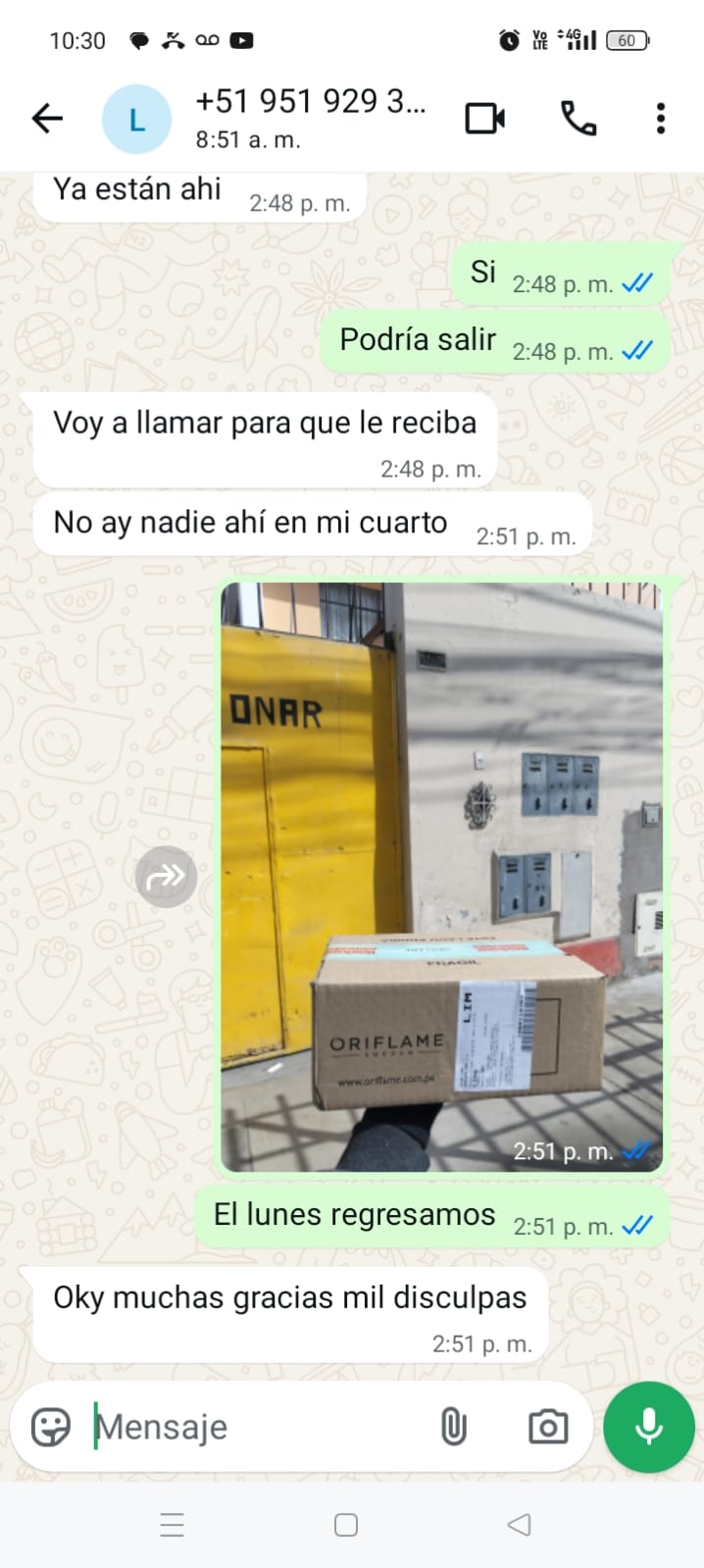Screen dimensions: 704x1568
Task: Tap the system back button
Action: tap(519, 1525)
